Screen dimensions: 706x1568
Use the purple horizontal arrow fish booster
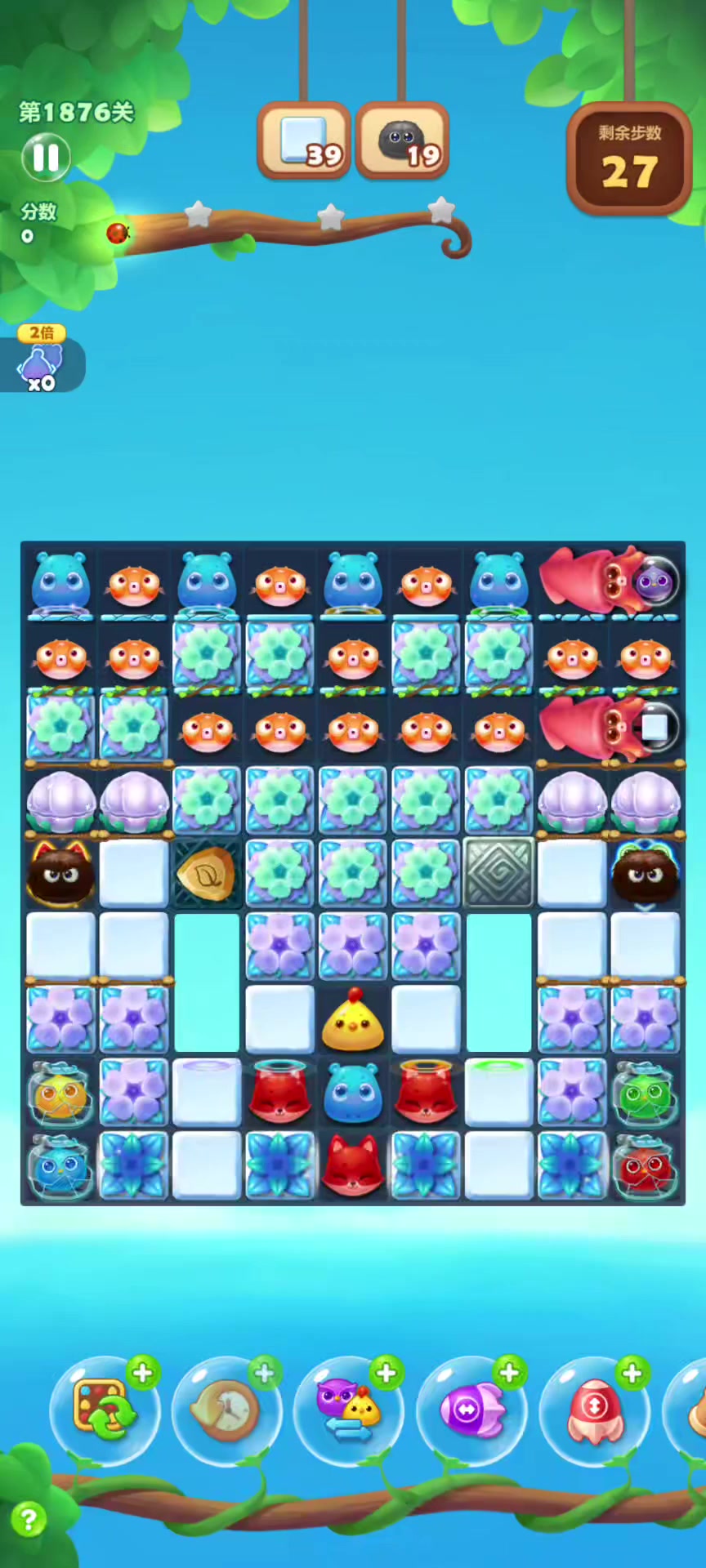coord(471,1410)
